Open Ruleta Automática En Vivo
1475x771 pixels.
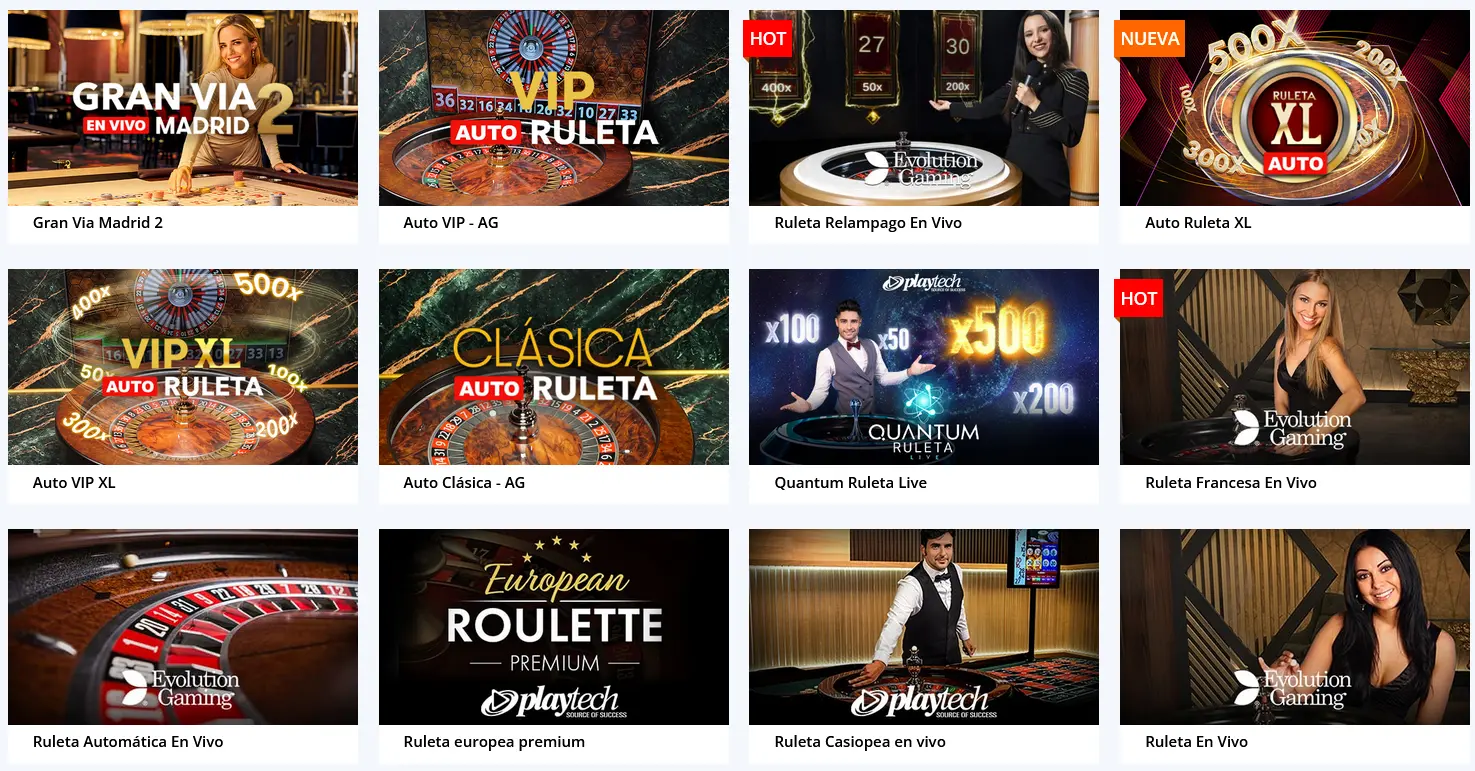[182, 627]
